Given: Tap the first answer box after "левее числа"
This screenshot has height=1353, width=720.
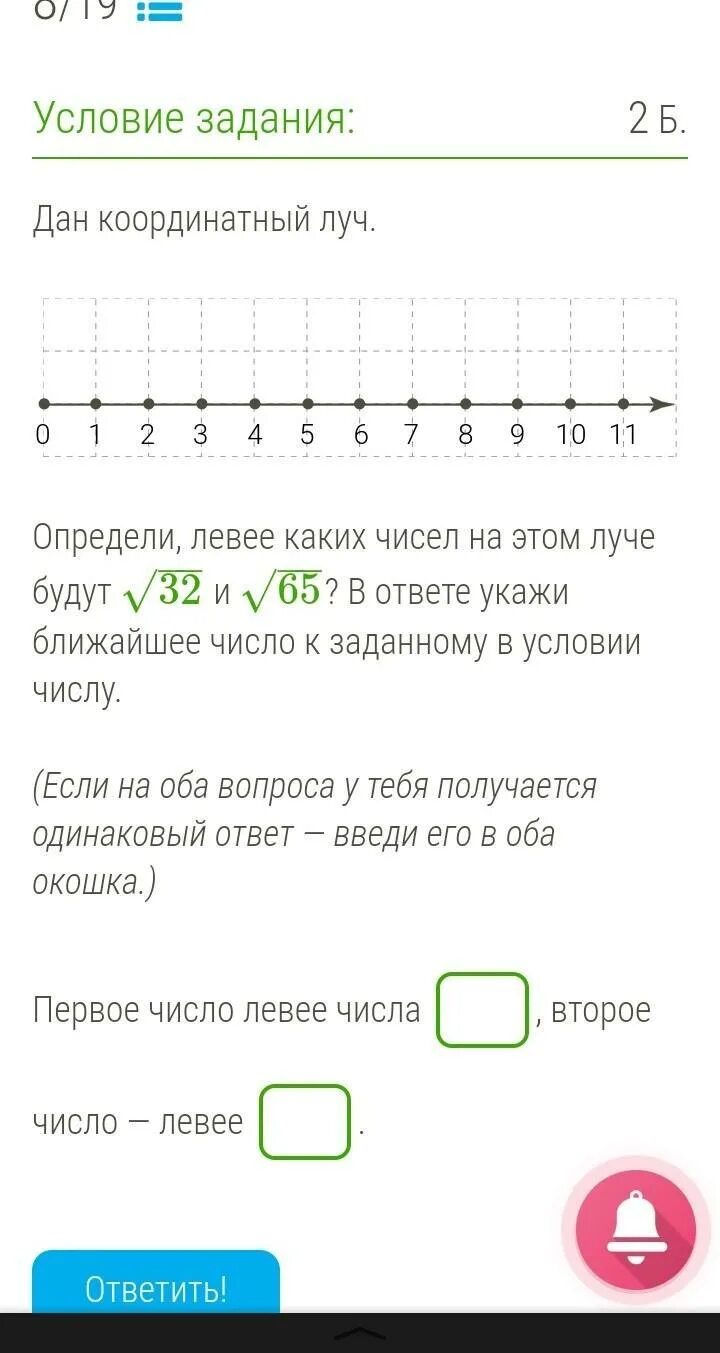Looking at the screenshot, I should 482,1010.
